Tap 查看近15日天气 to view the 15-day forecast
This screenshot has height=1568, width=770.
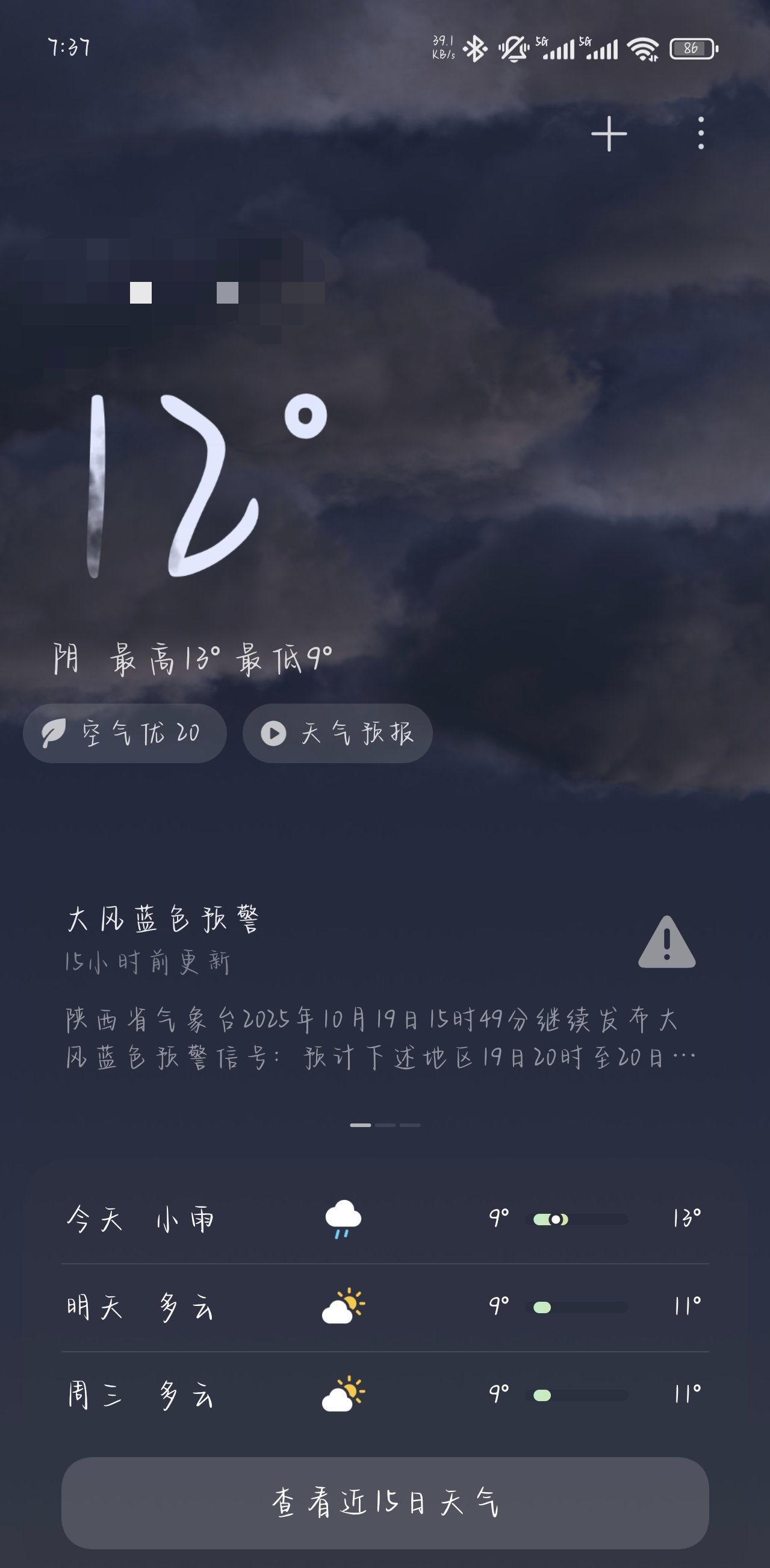[x=384, y=1502]
